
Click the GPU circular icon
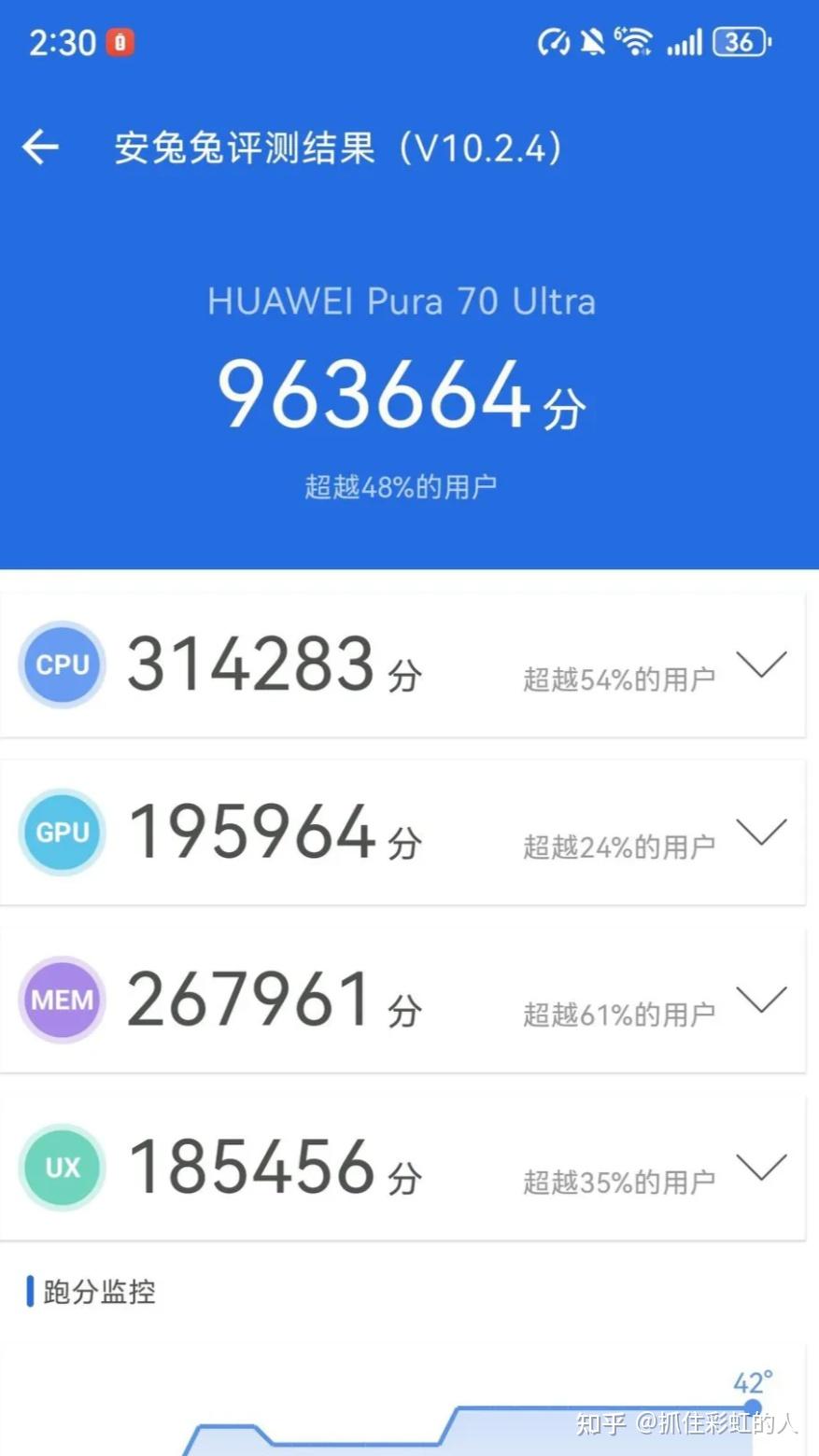pyautogui.click(x=61, y=832)
